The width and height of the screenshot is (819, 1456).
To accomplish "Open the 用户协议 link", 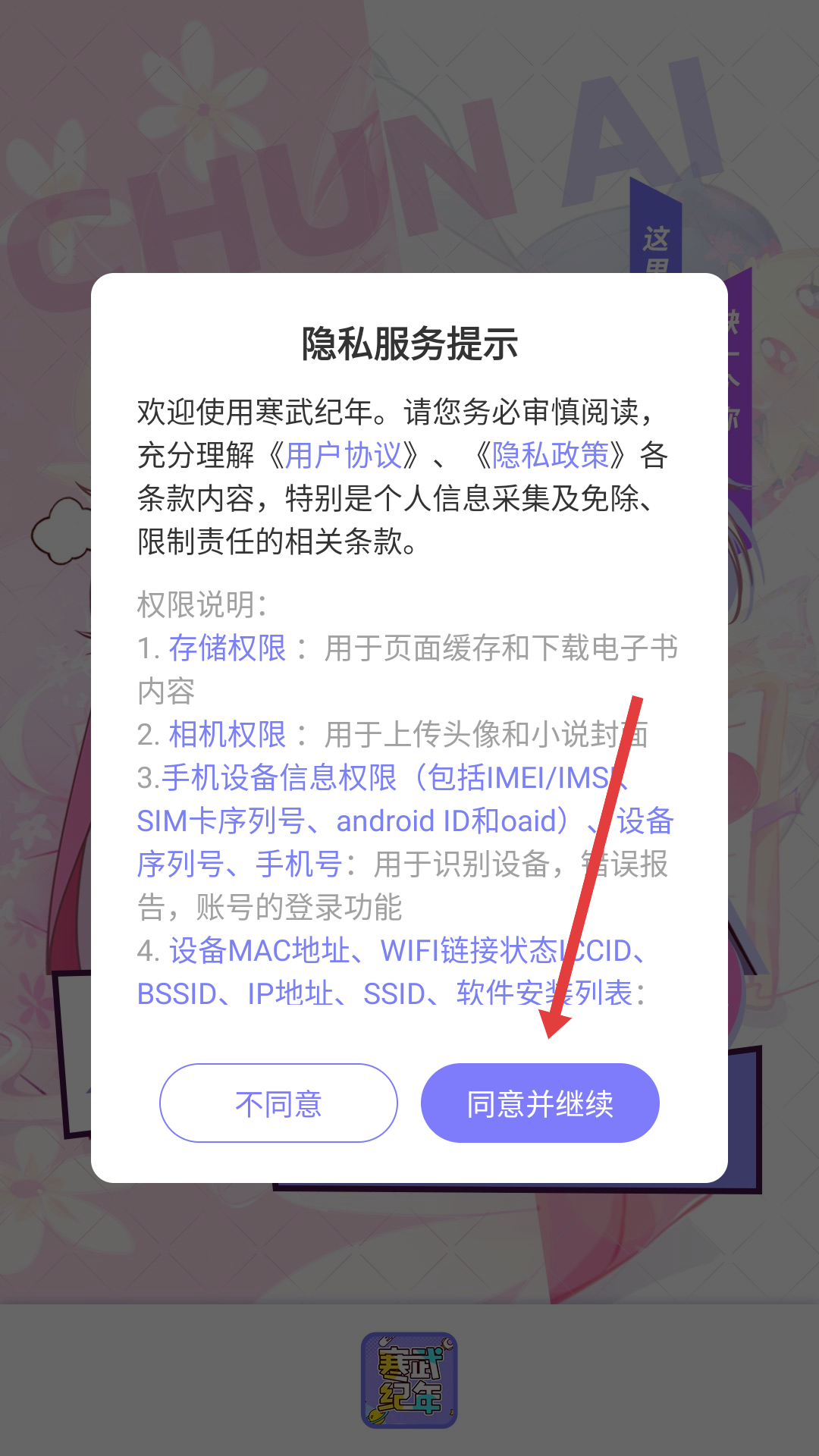I will [343, 455].
